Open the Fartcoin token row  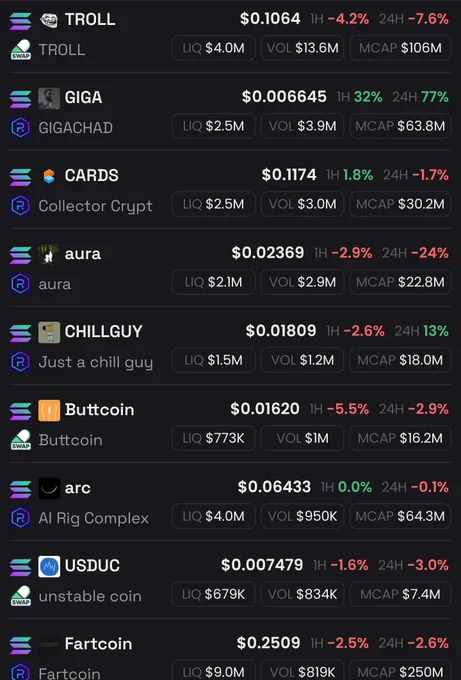click(x=230, y=651)
